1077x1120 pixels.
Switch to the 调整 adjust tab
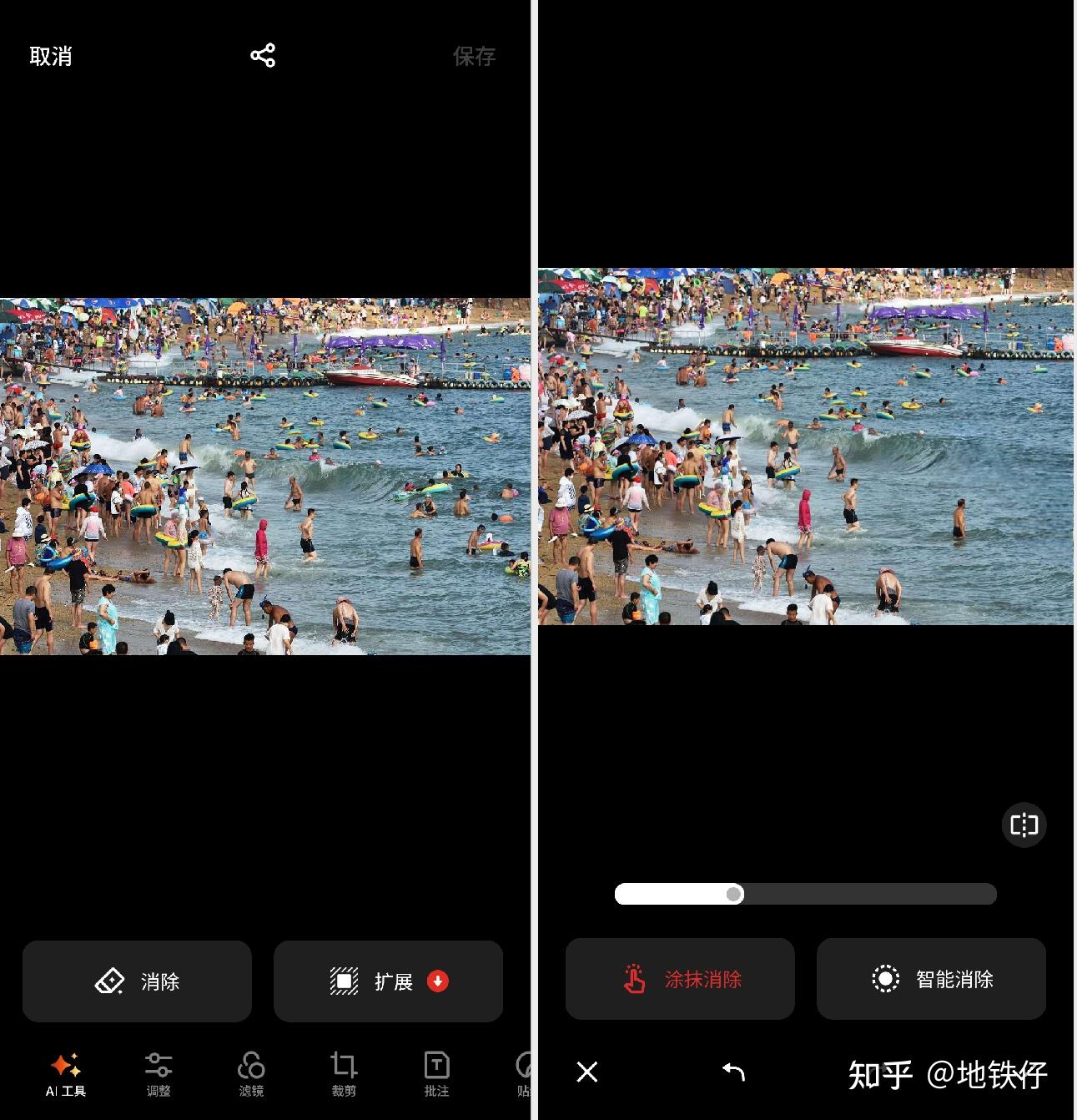(159, 1074)
